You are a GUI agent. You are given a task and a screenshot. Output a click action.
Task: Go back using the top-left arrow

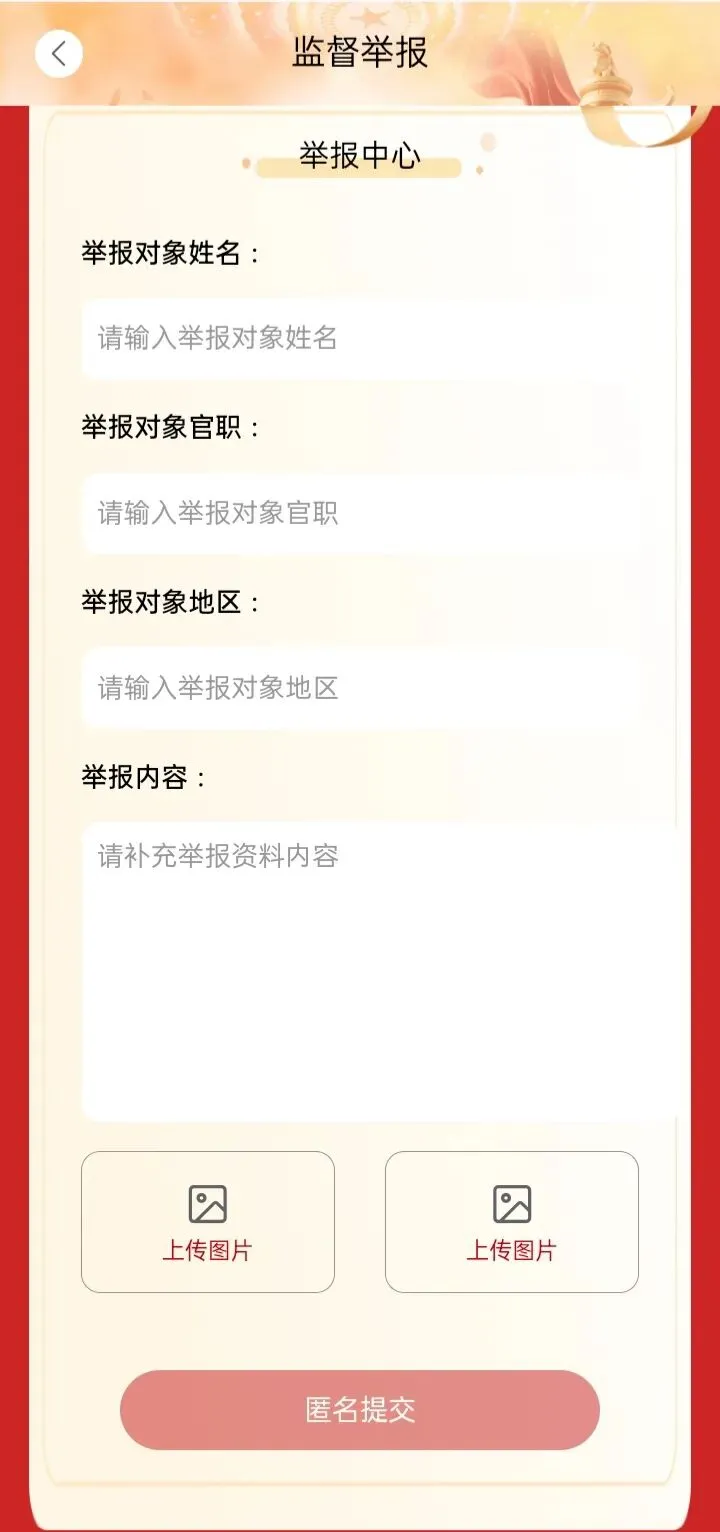pos(58,53)
